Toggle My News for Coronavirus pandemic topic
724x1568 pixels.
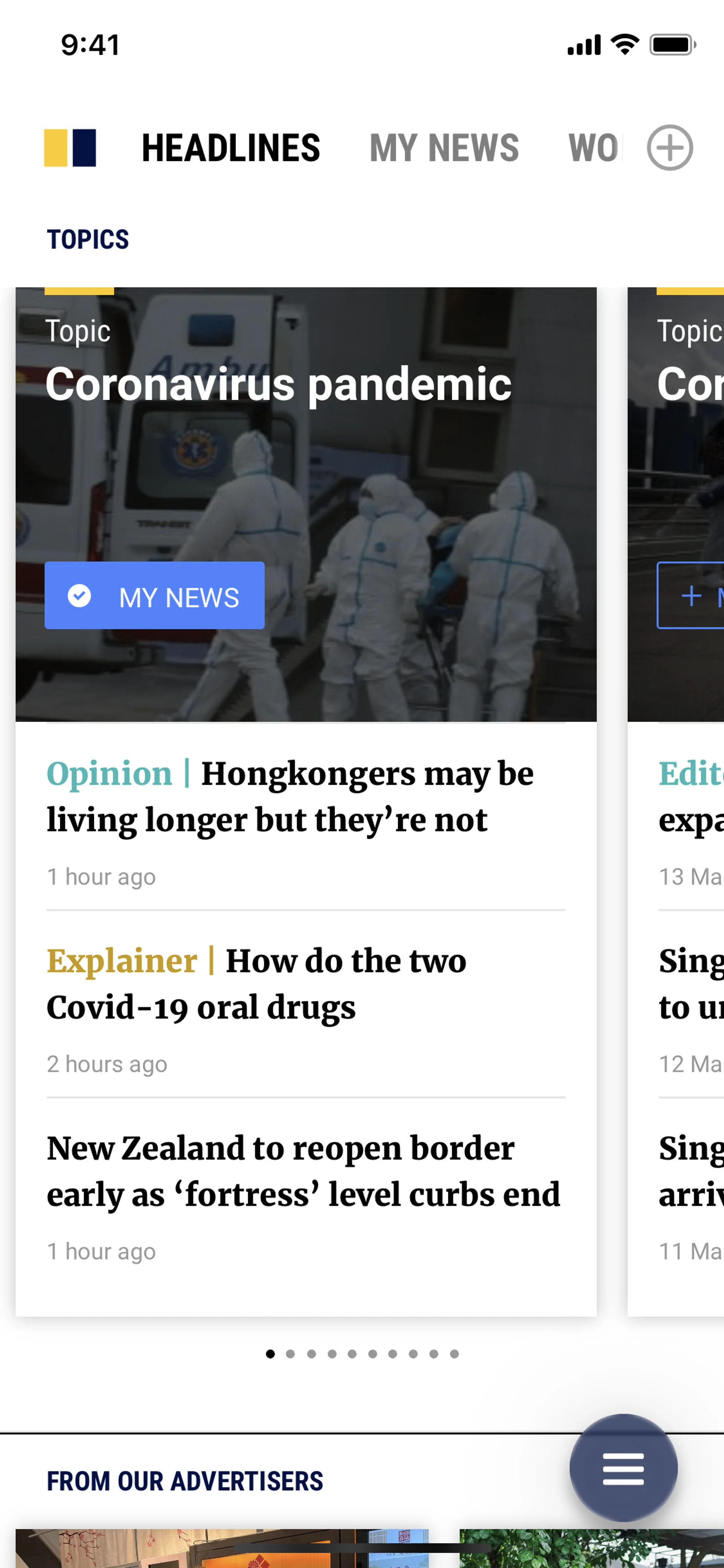[x=155, y=595]
